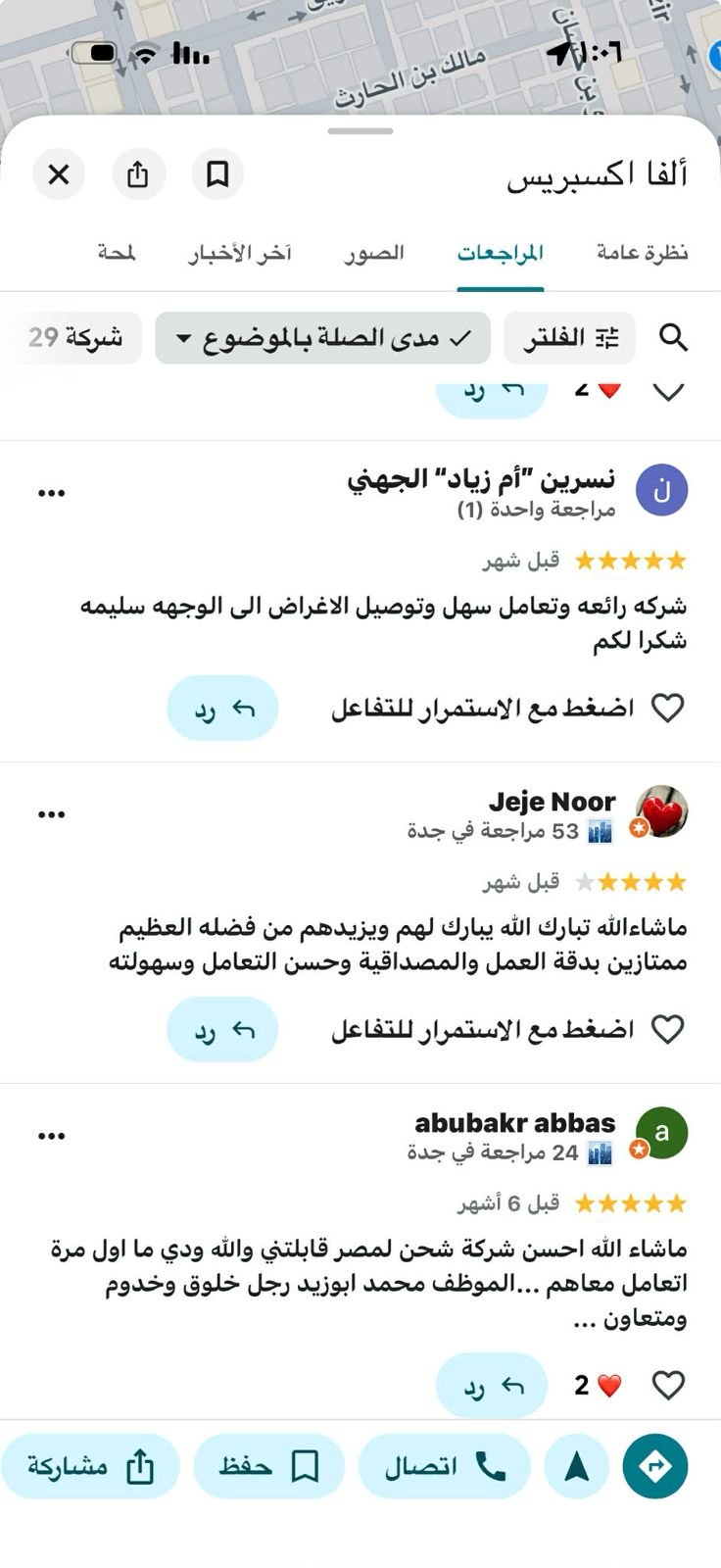Open the آخر الأخبار tab

240,253
